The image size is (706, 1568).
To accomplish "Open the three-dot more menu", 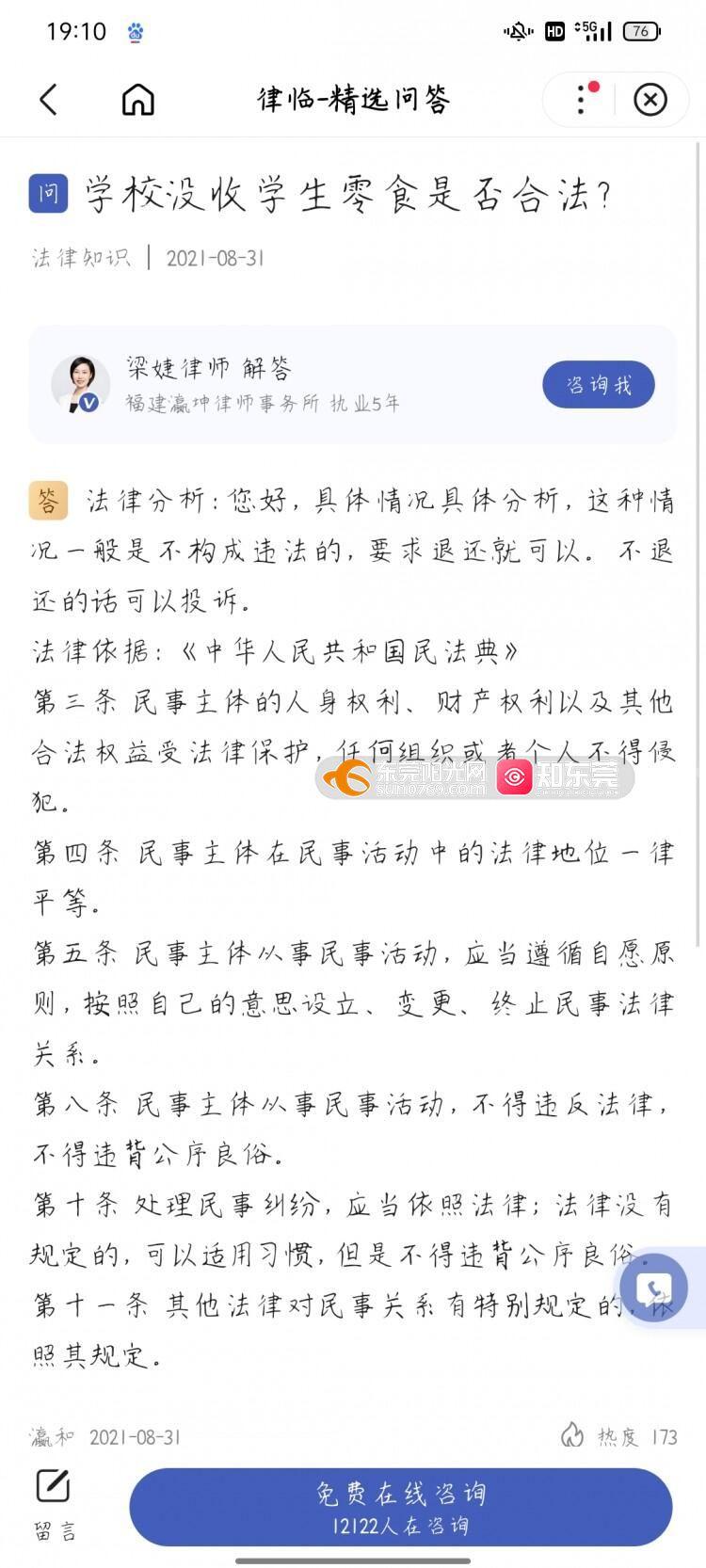I will tap(583, 99).
